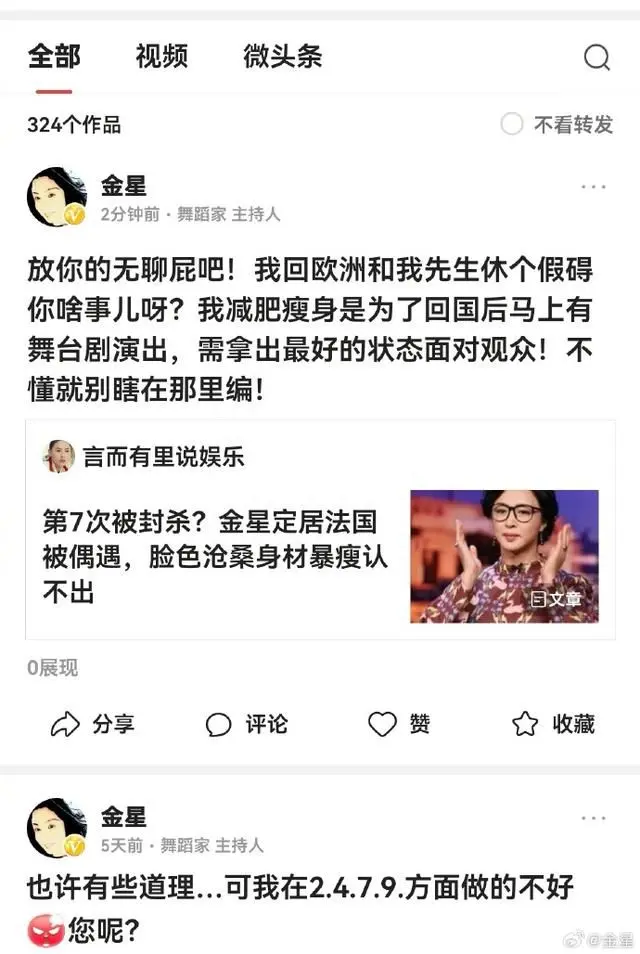Open overflow menu on the 2分钟前 post

pos(593,187)
